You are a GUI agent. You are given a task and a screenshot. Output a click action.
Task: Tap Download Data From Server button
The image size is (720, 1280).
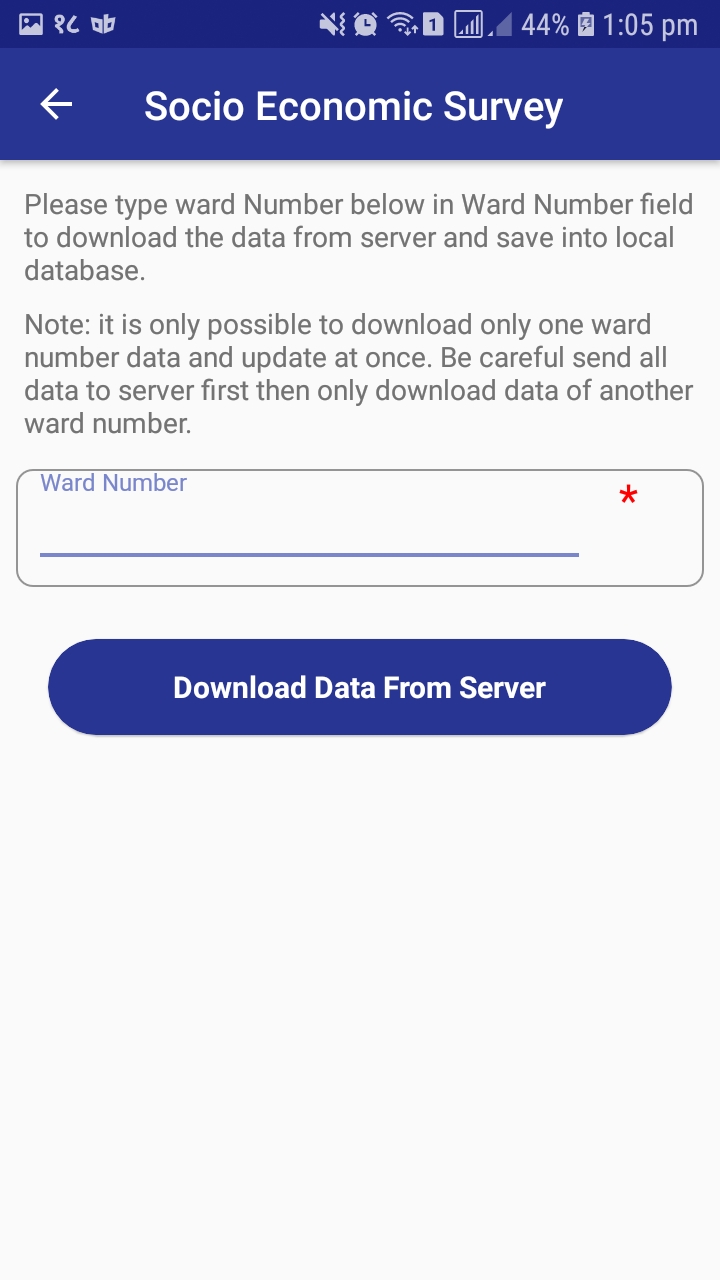(359, 687)
